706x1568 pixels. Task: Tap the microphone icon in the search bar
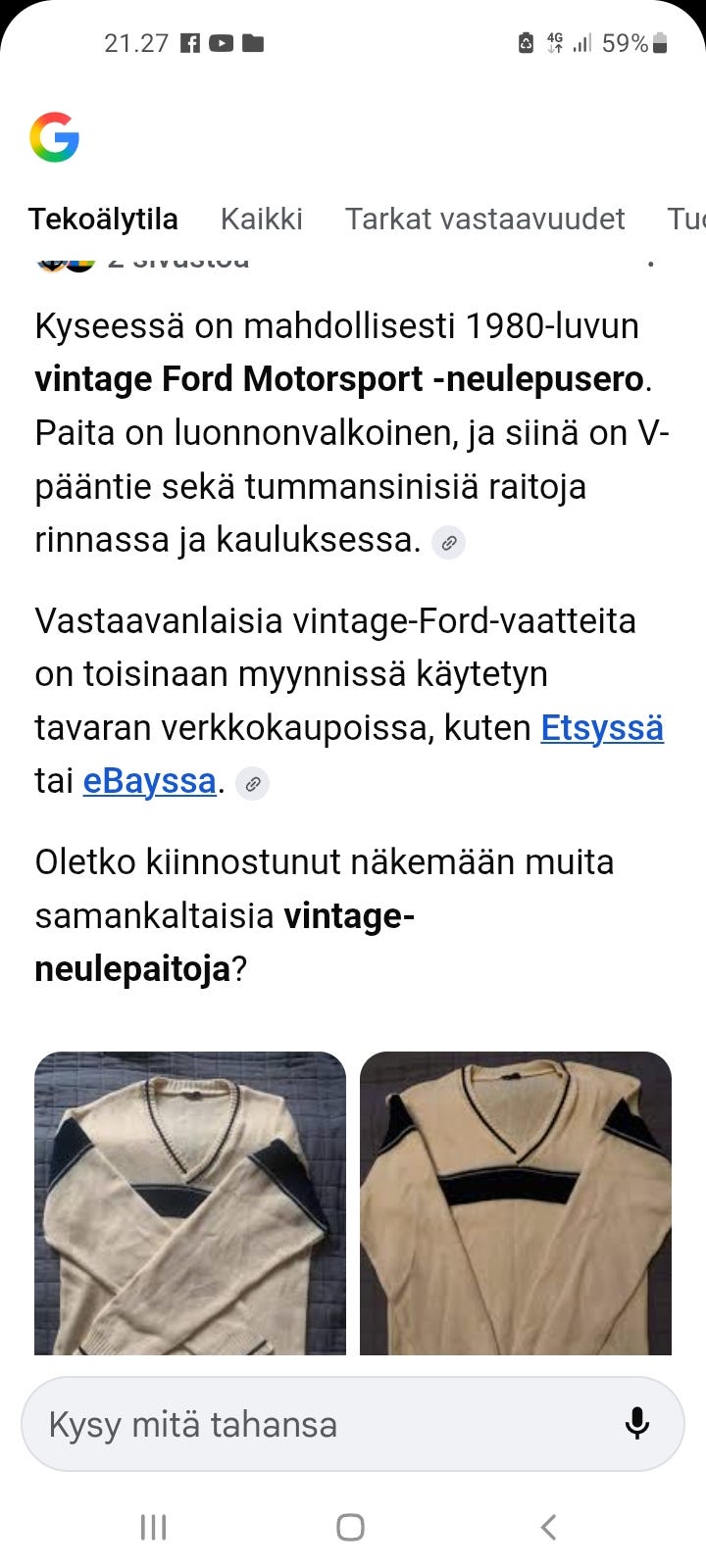[x=636, y=1424]
